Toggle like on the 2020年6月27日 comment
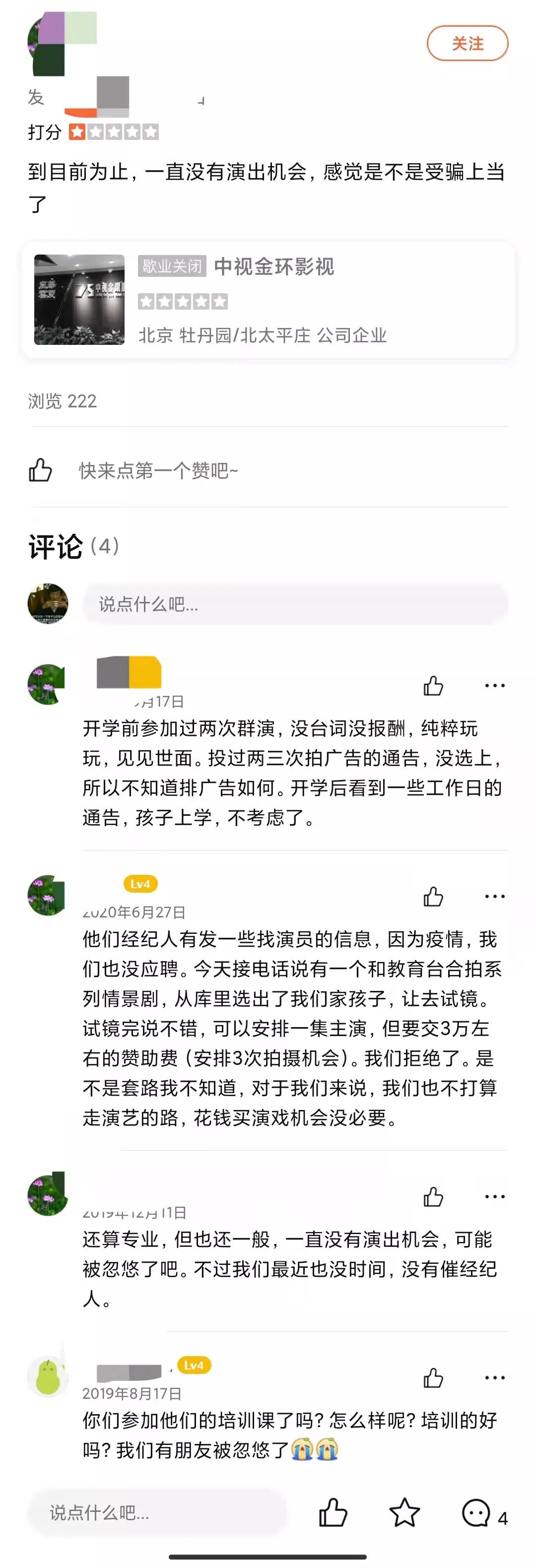 (433, 896)
